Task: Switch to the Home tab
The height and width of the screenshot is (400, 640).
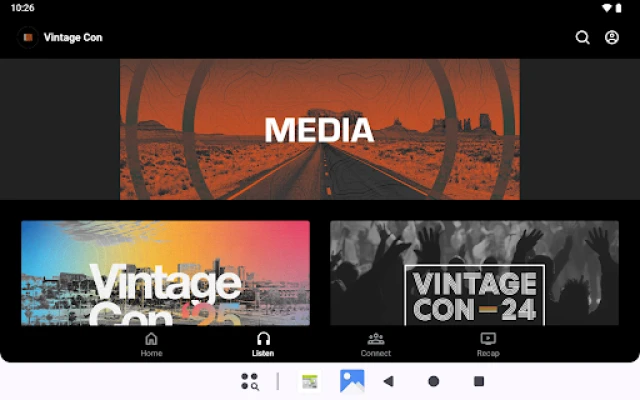Action: (x=151, y=344)
